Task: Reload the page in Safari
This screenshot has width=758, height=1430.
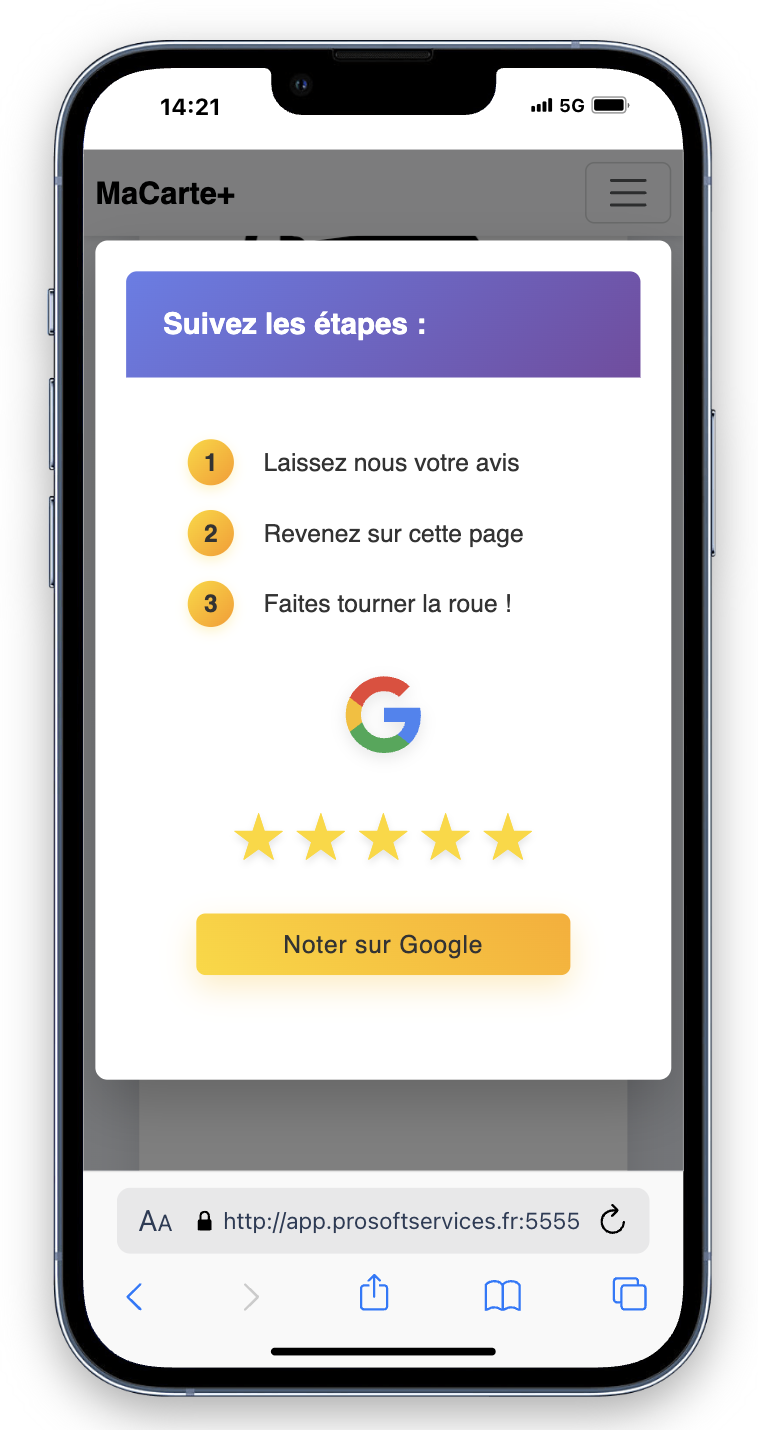Action: 612,1220
